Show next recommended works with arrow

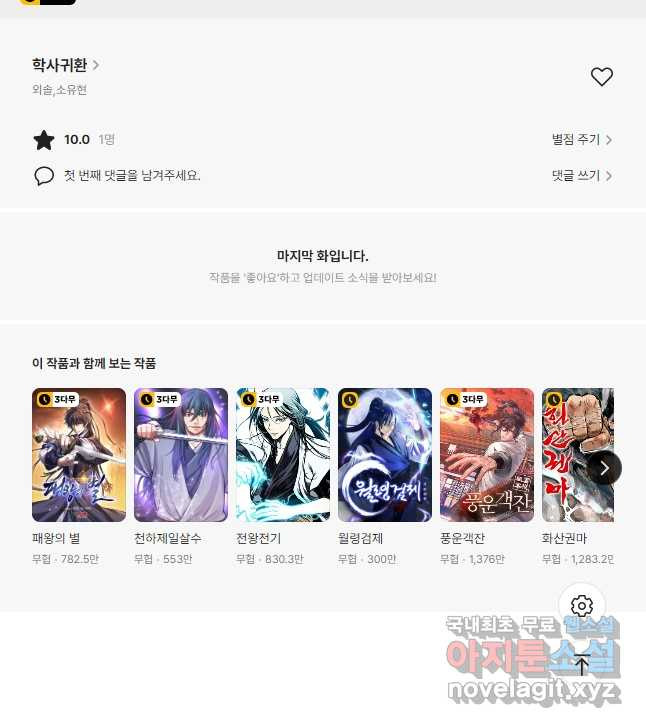[x=604, y=468]
